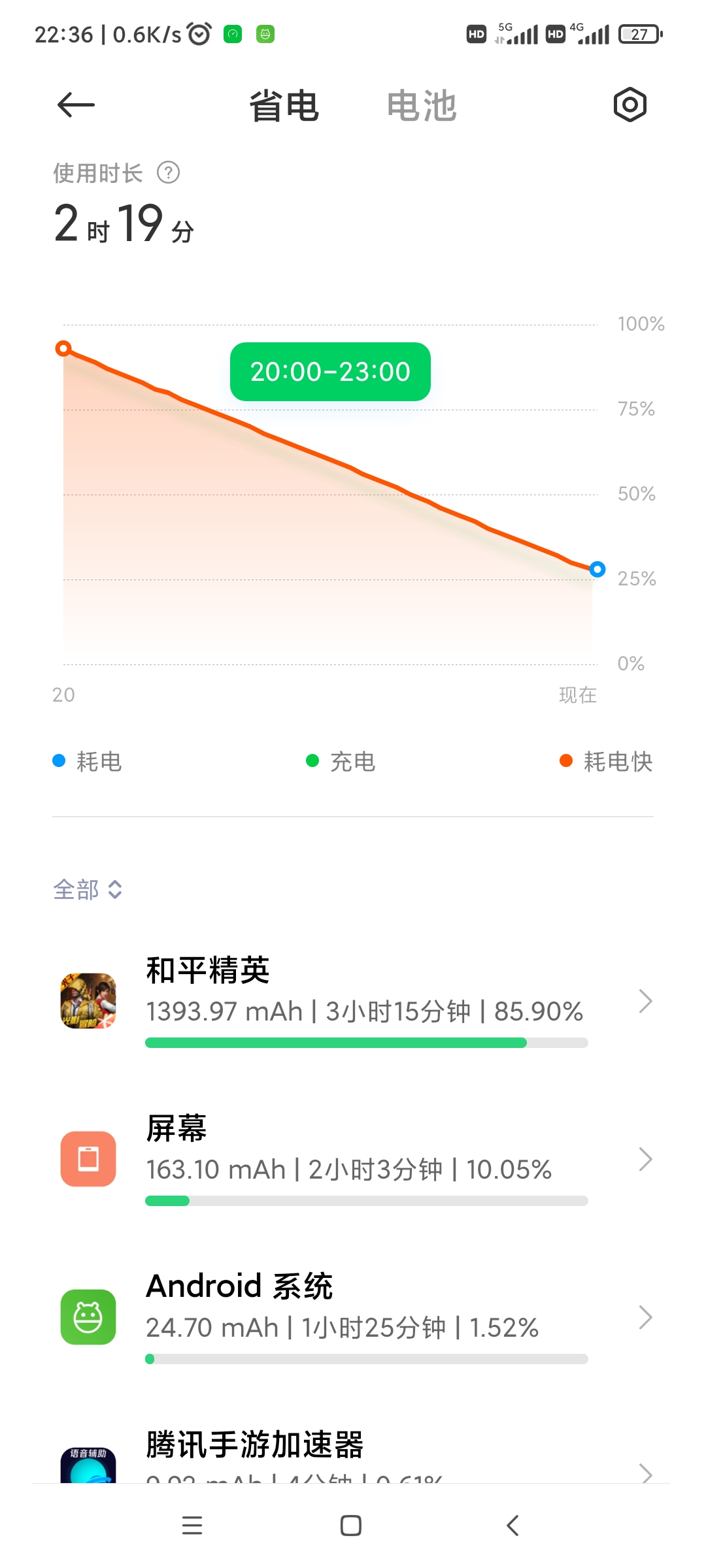View 屏幕 battery consumption details
The height and width of the screenshot is (1568, 706).
tap(353, 1159)
